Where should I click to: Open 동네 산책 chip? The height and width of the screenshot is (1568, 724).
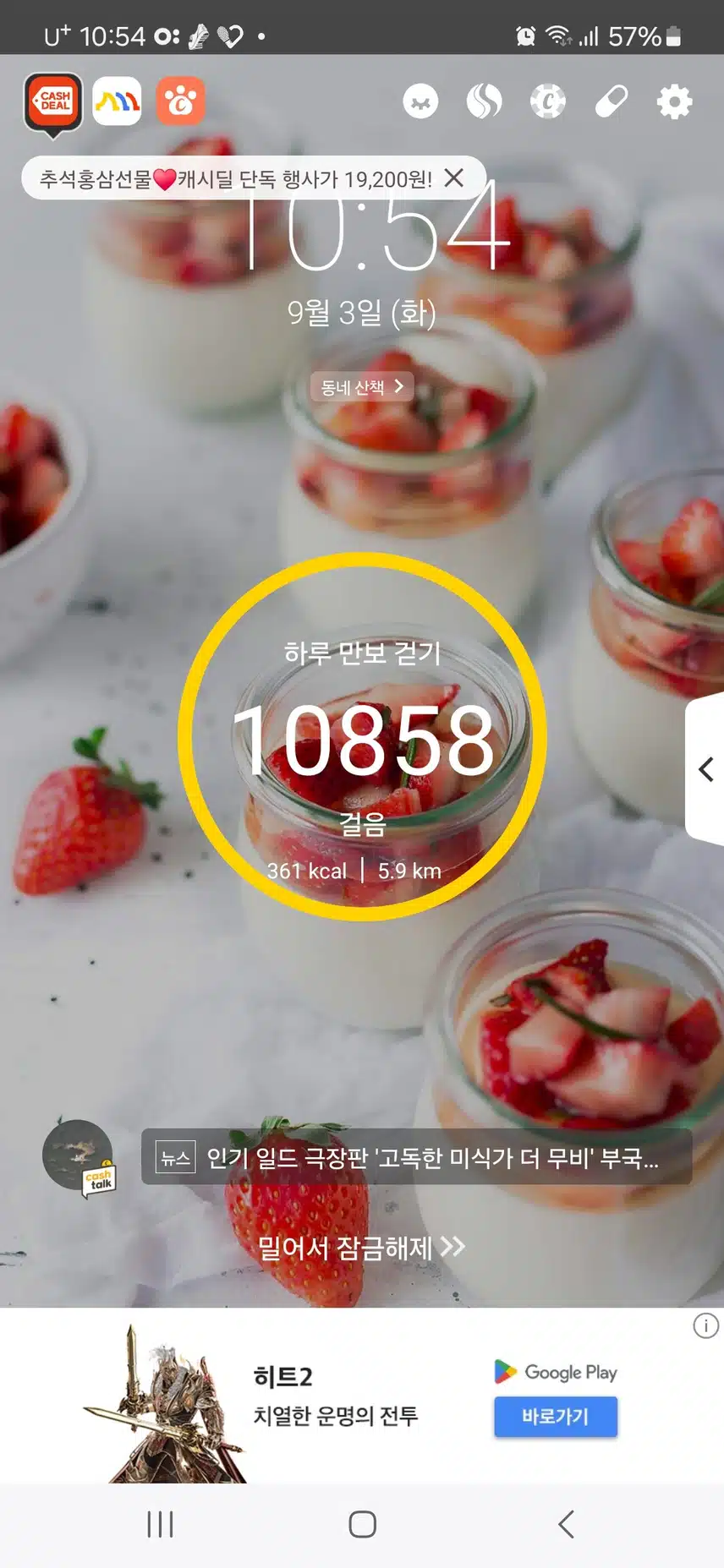[362, 387]
